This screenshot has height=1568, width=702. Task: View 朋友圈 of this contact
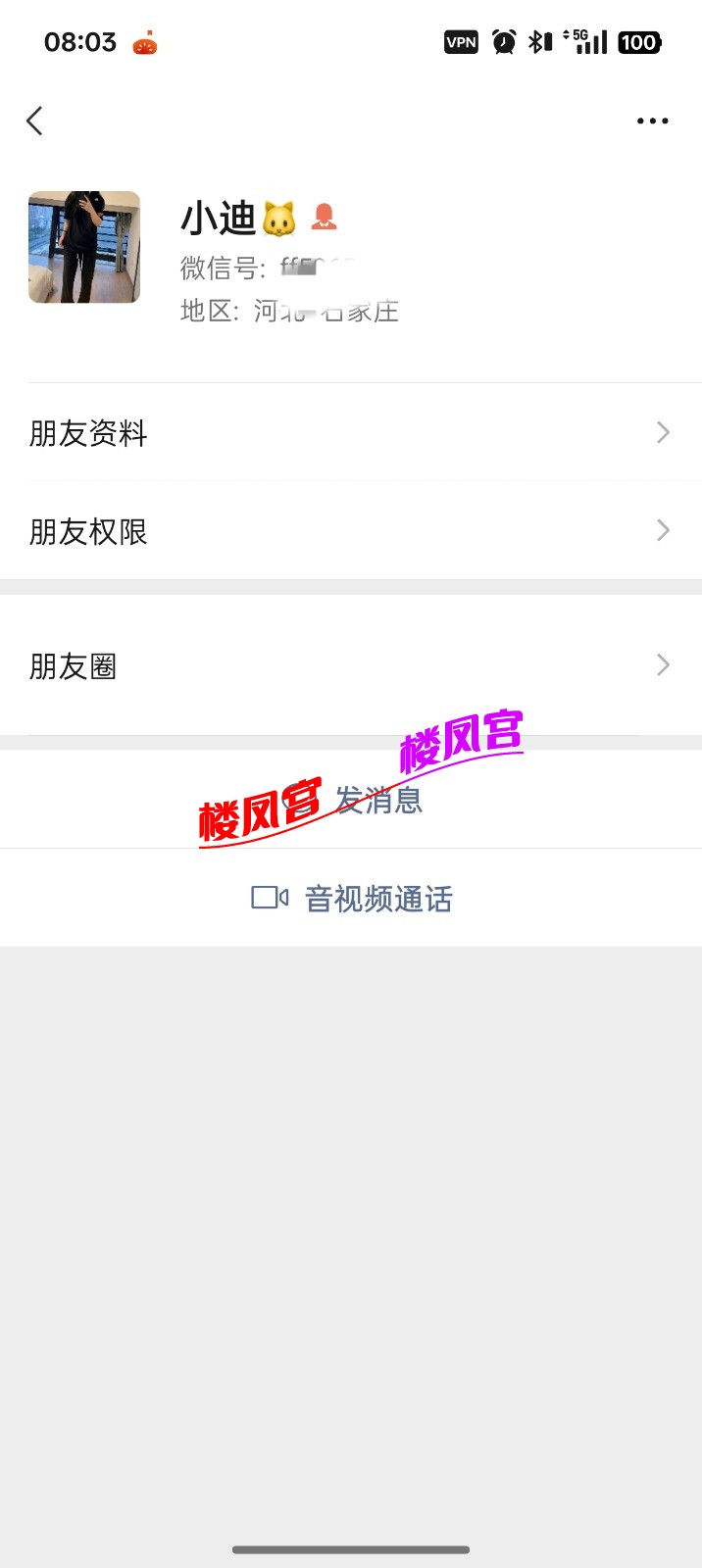point(351,666)
